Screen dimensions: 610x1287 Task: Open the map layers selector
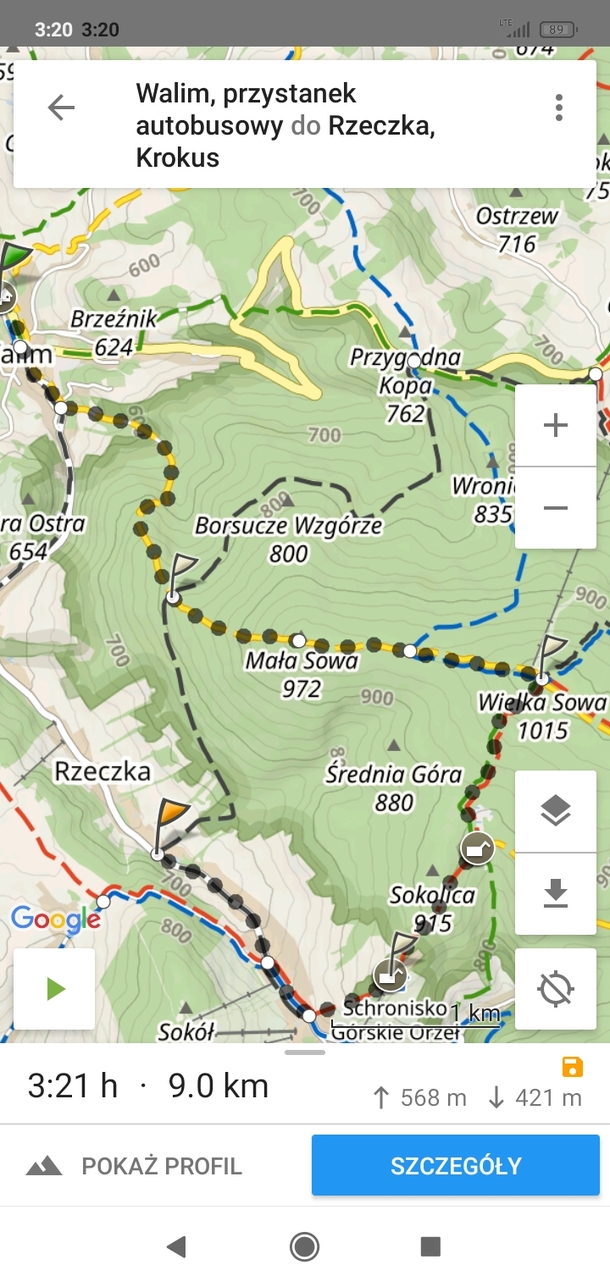[x=555, y=811]
